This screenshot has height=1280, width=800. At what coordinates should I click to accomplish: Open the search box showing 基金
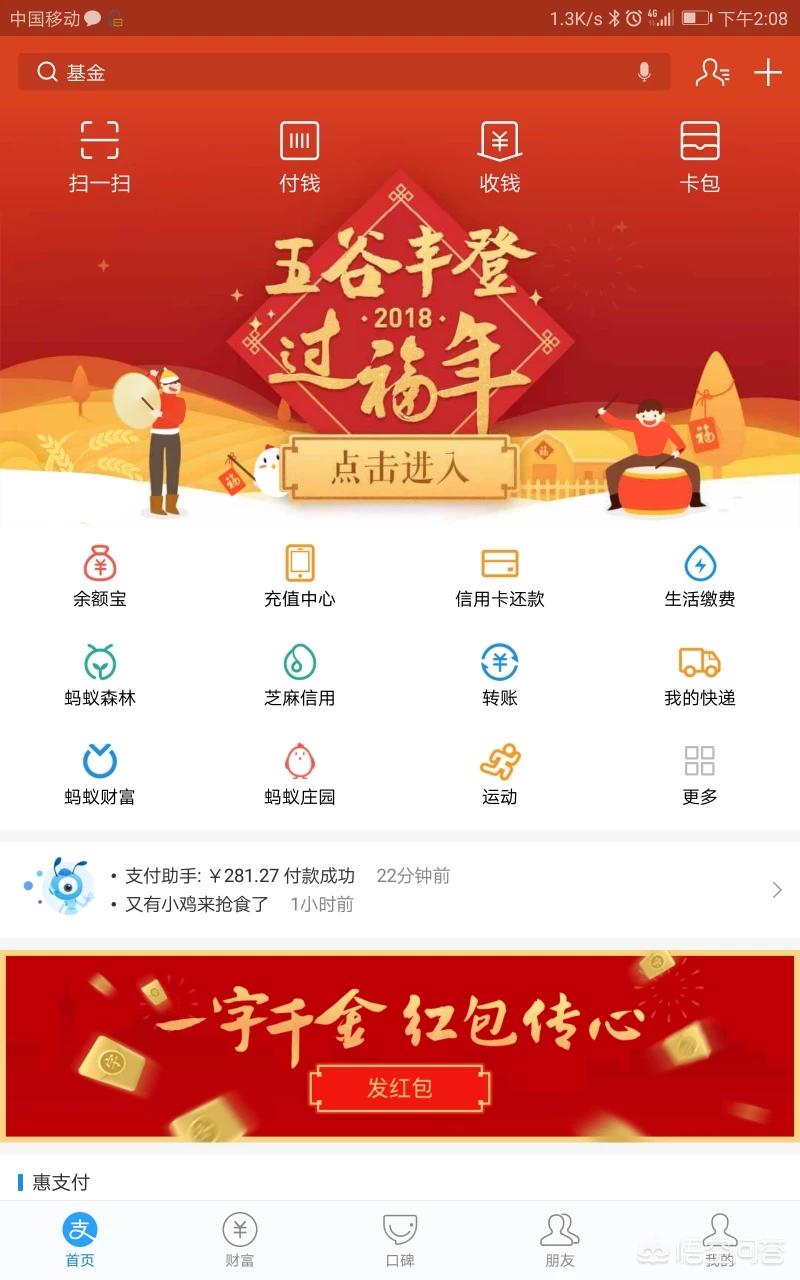point(344,72)
